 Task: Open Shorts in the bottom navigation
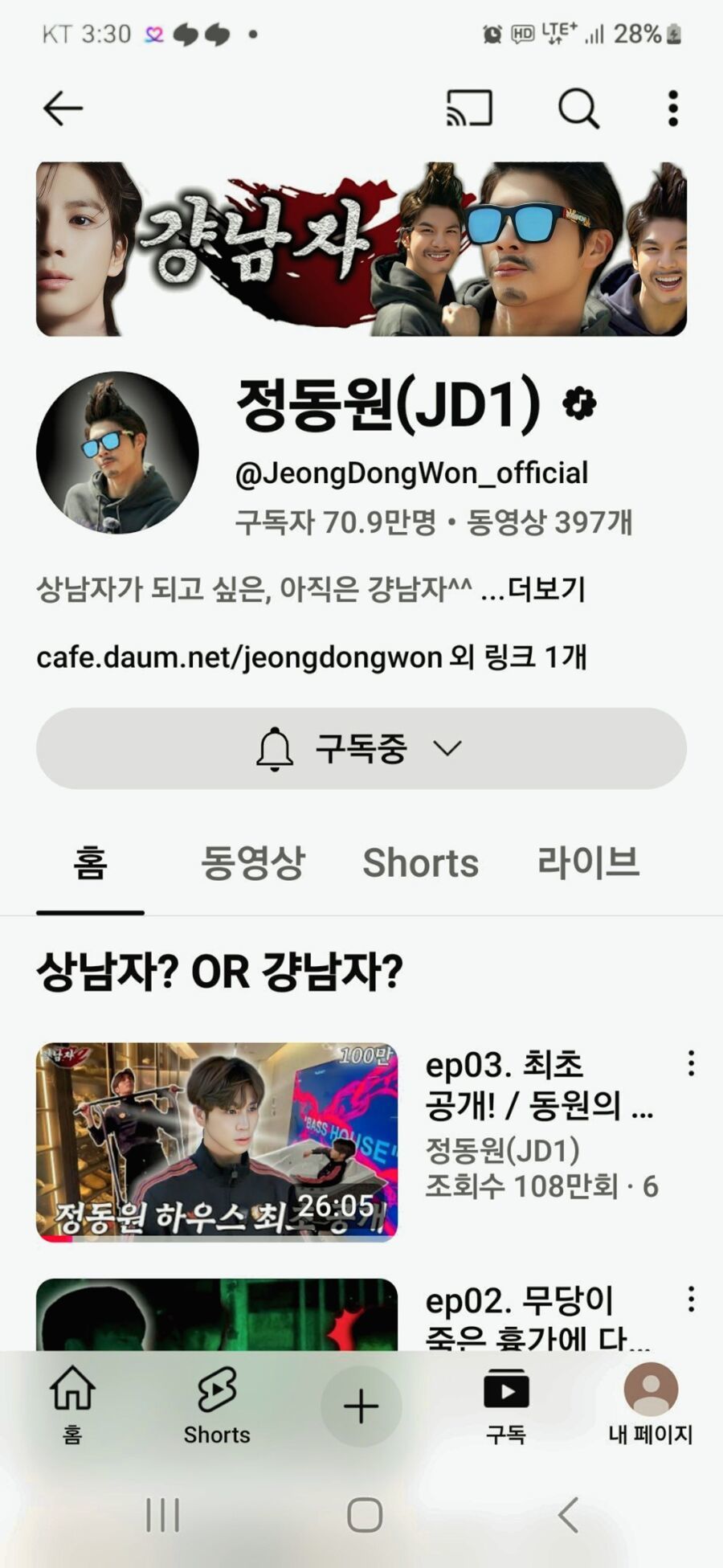[217, 1405]
